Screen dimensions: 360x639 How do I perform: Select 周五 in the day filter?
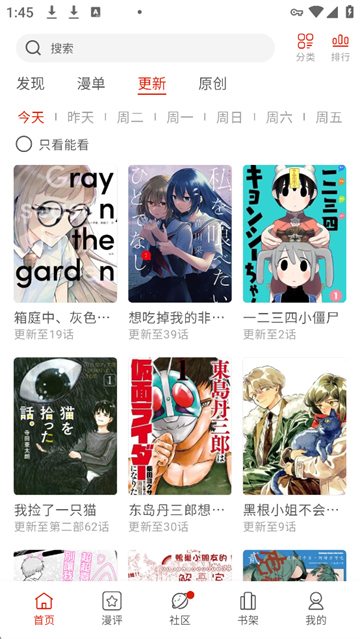pos(328,117)
